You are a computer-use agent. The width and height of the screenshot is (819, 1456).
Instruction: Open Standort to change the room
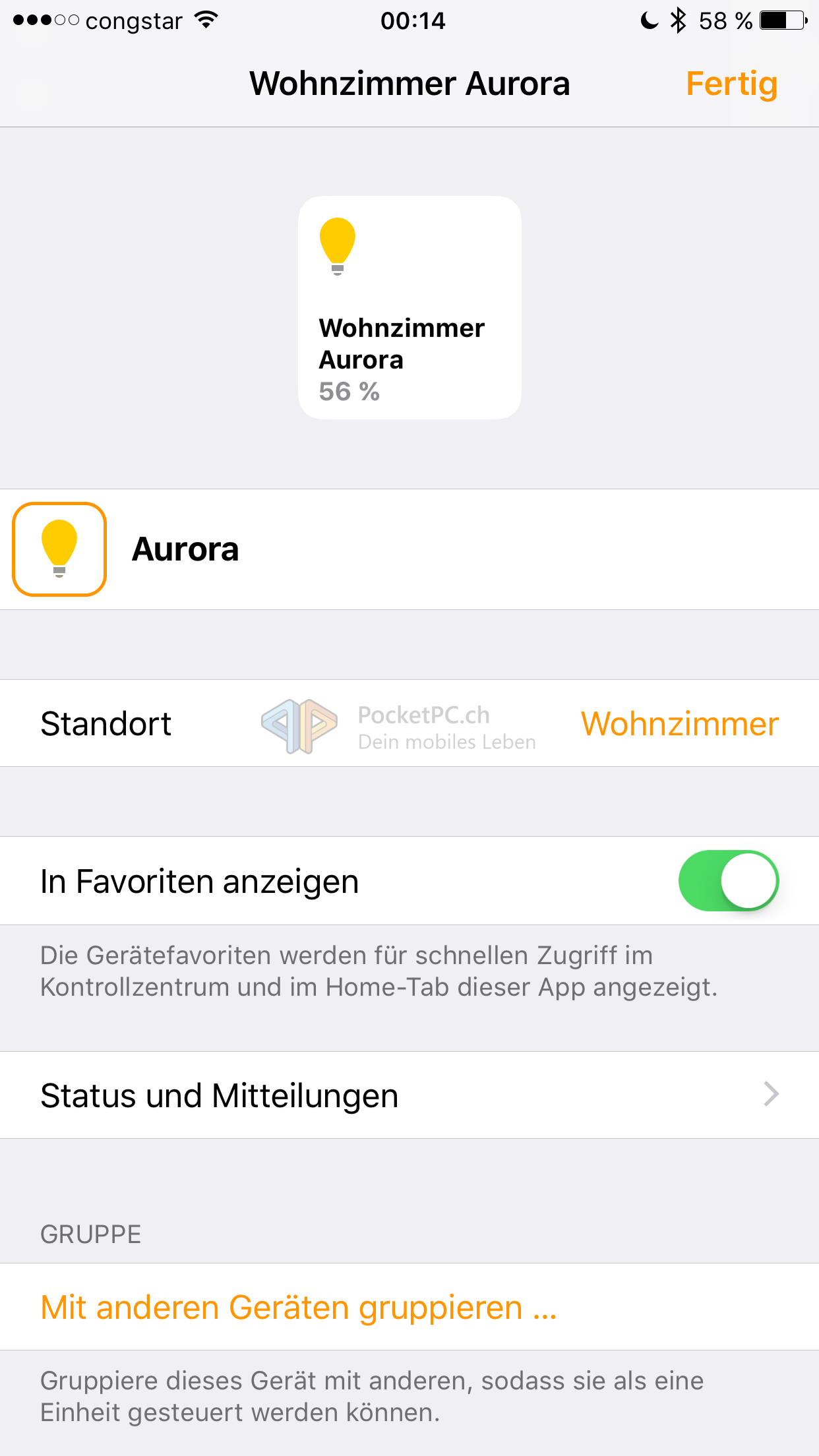409,723
